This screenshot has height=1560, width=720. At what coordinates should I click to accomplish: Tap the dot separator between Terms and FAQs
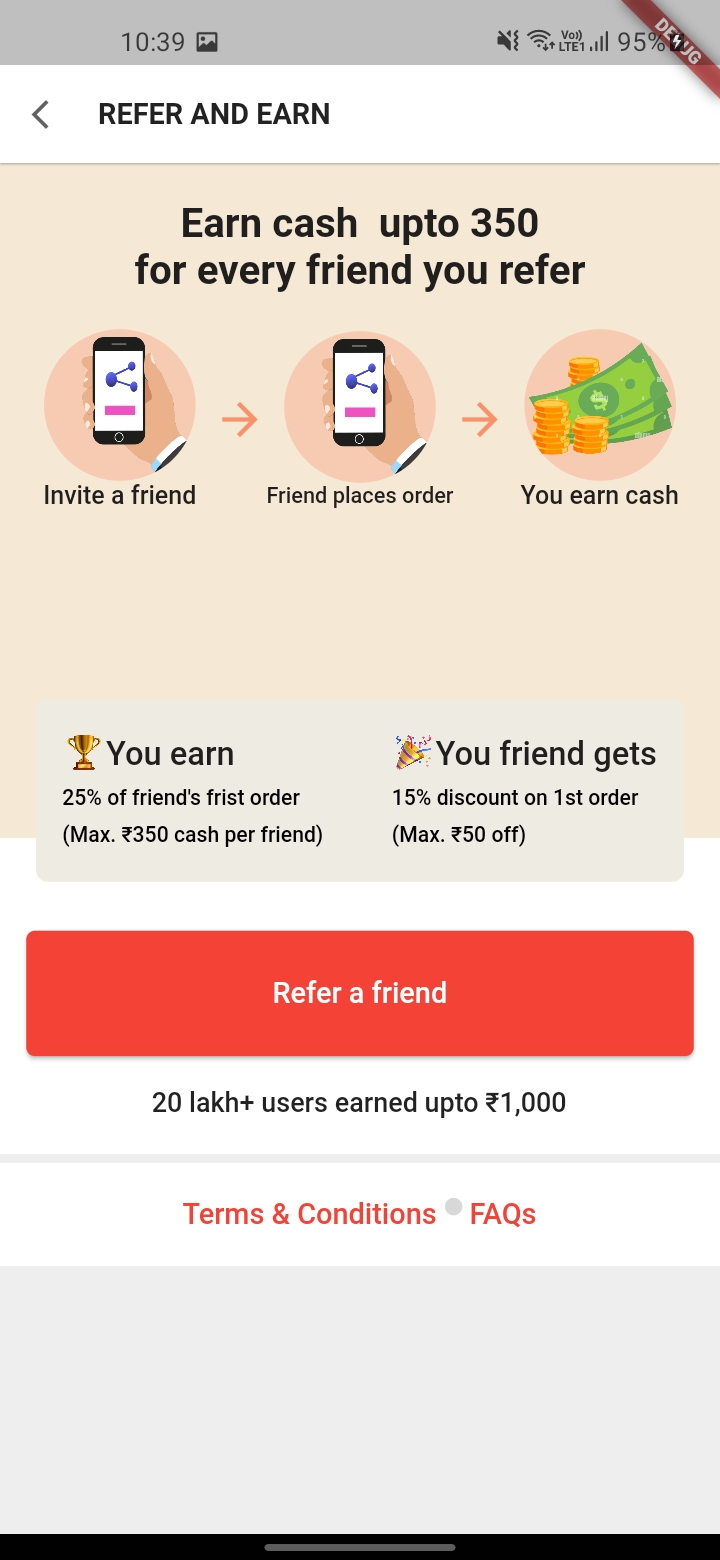(x=452, y=1208)
